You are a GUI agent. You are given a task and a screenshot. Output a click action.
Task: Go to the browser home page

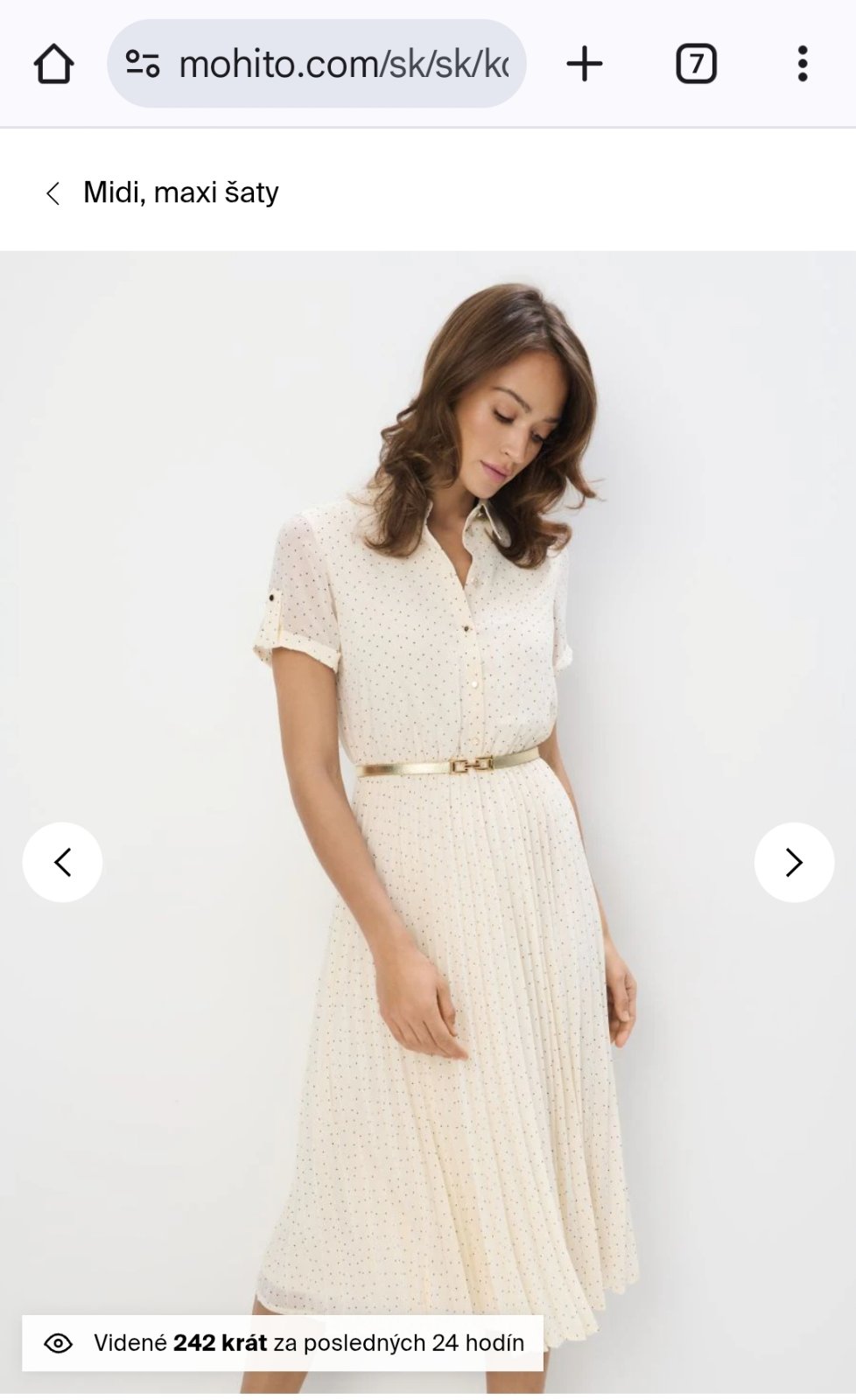point(53,64)
